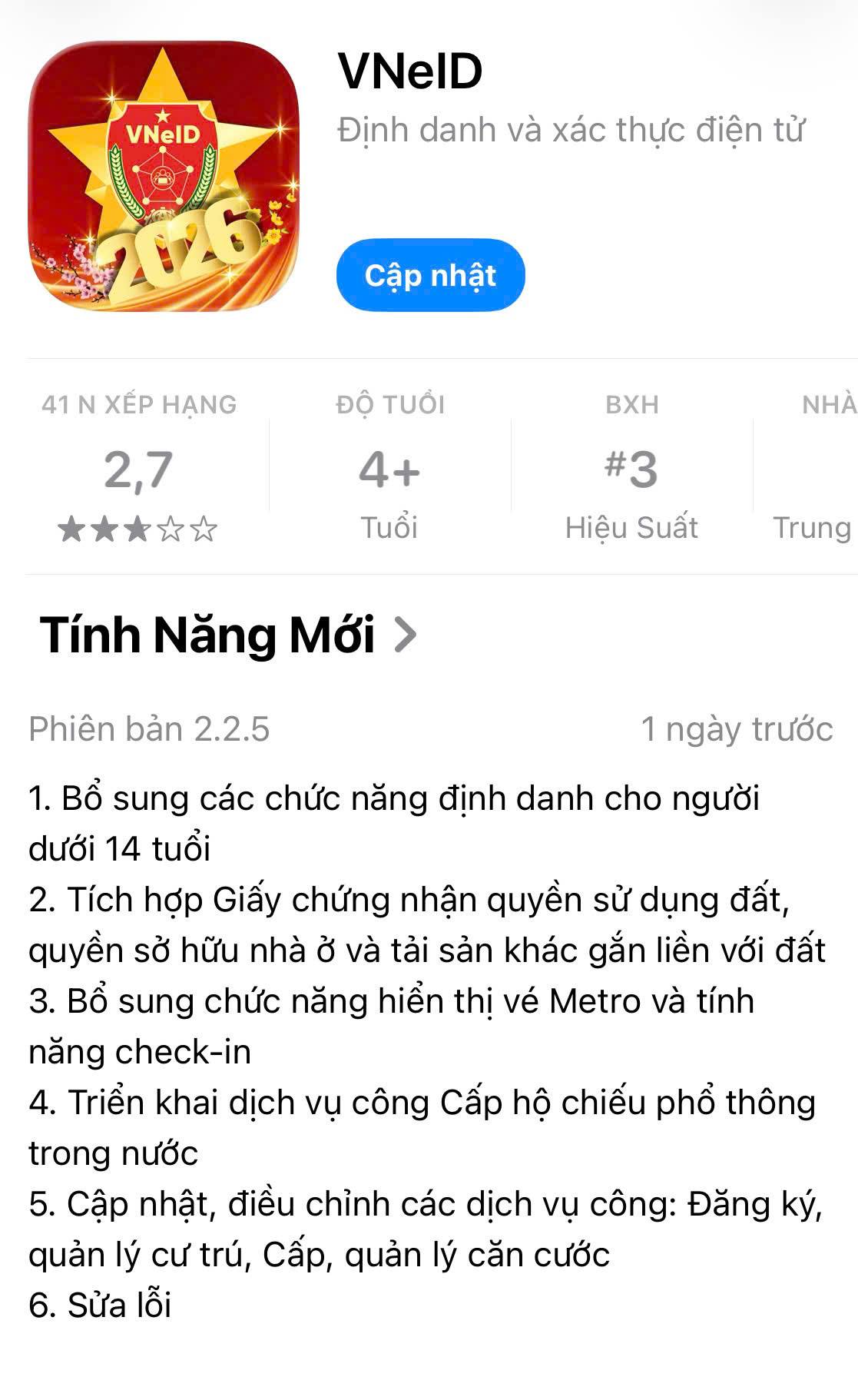Tap the 41 N XẾP HẠNG label
858x1400 pixels.
pos(138,401)
